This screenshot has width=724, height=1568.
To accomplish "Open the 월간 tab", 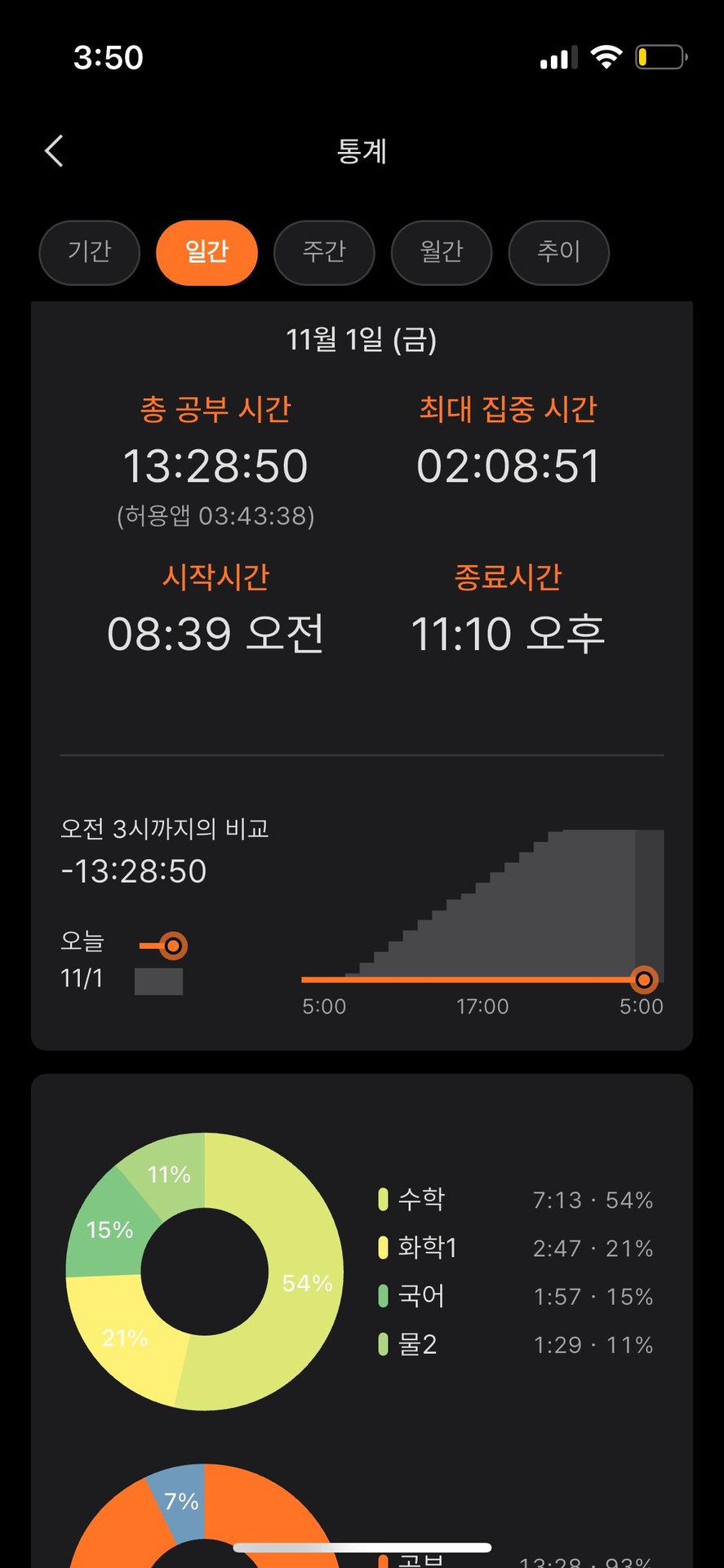I will pos(442,252).
